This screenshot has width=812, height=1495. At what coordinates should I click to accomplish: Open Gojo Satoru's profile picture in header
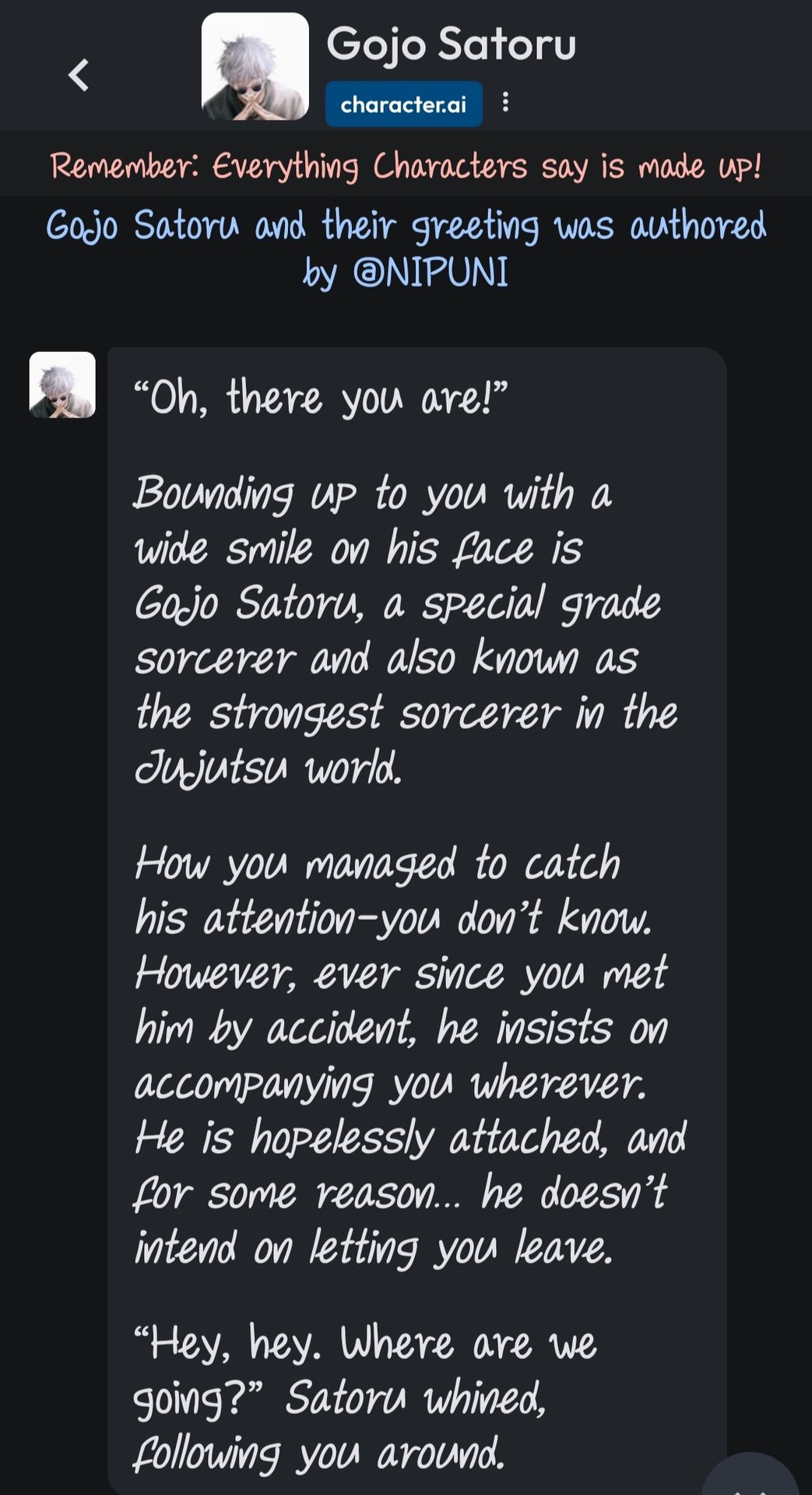(x=255, y=67)
